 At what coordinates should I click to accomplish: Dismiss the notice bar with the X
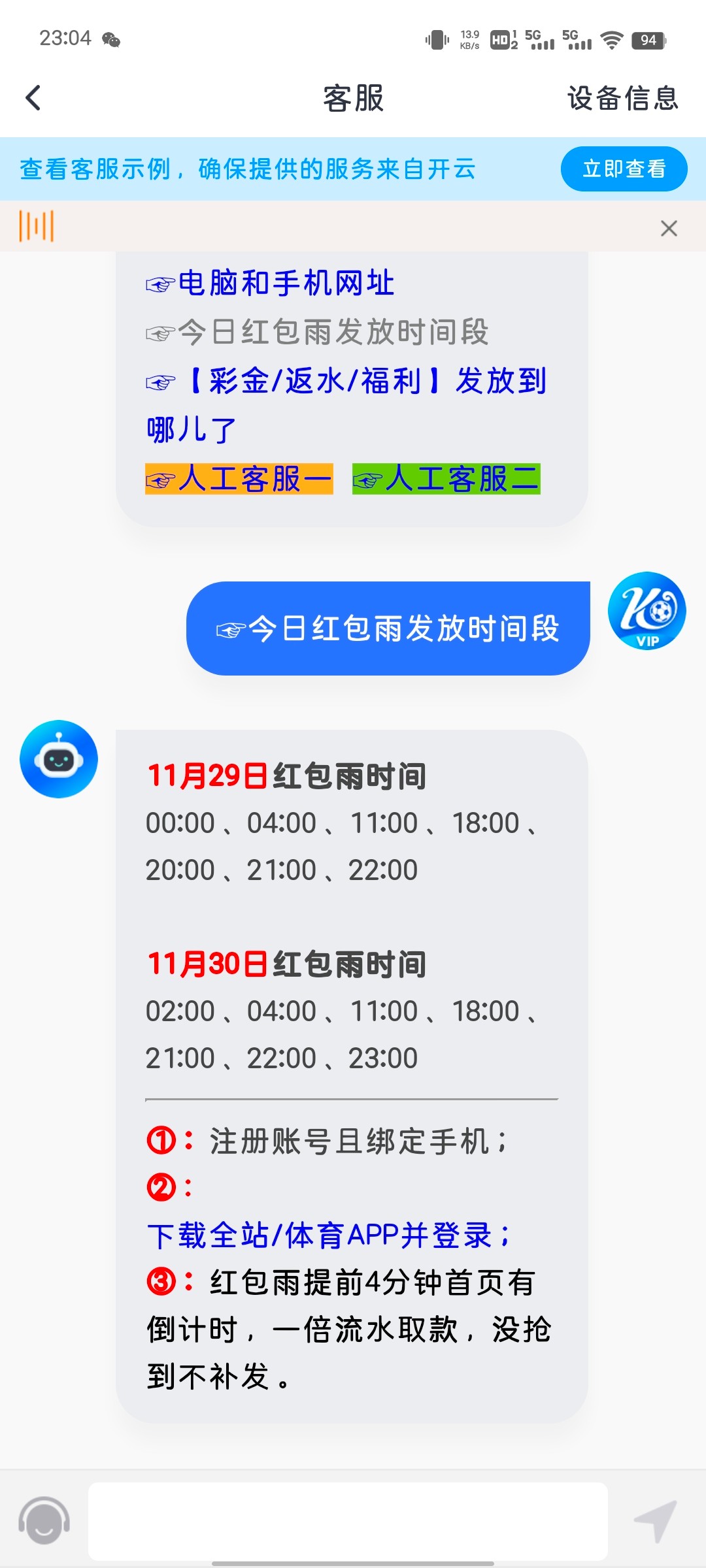click(x=669, y=228)
